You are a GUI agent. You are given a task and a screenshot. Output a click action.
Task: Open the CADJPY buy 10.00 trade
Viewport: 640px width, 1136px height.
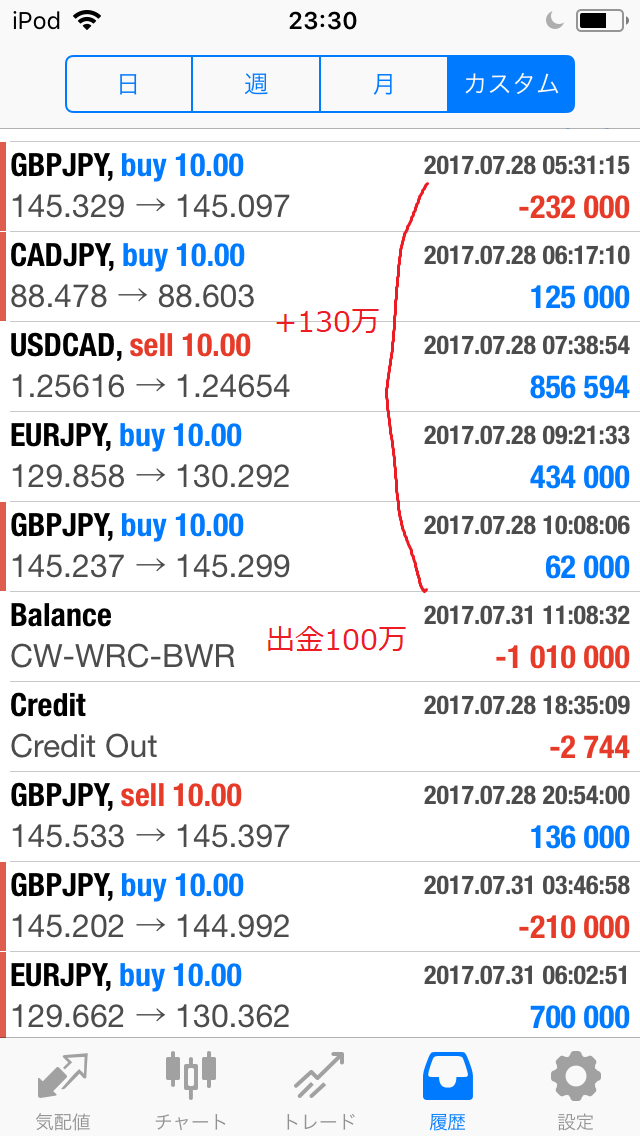320,276
